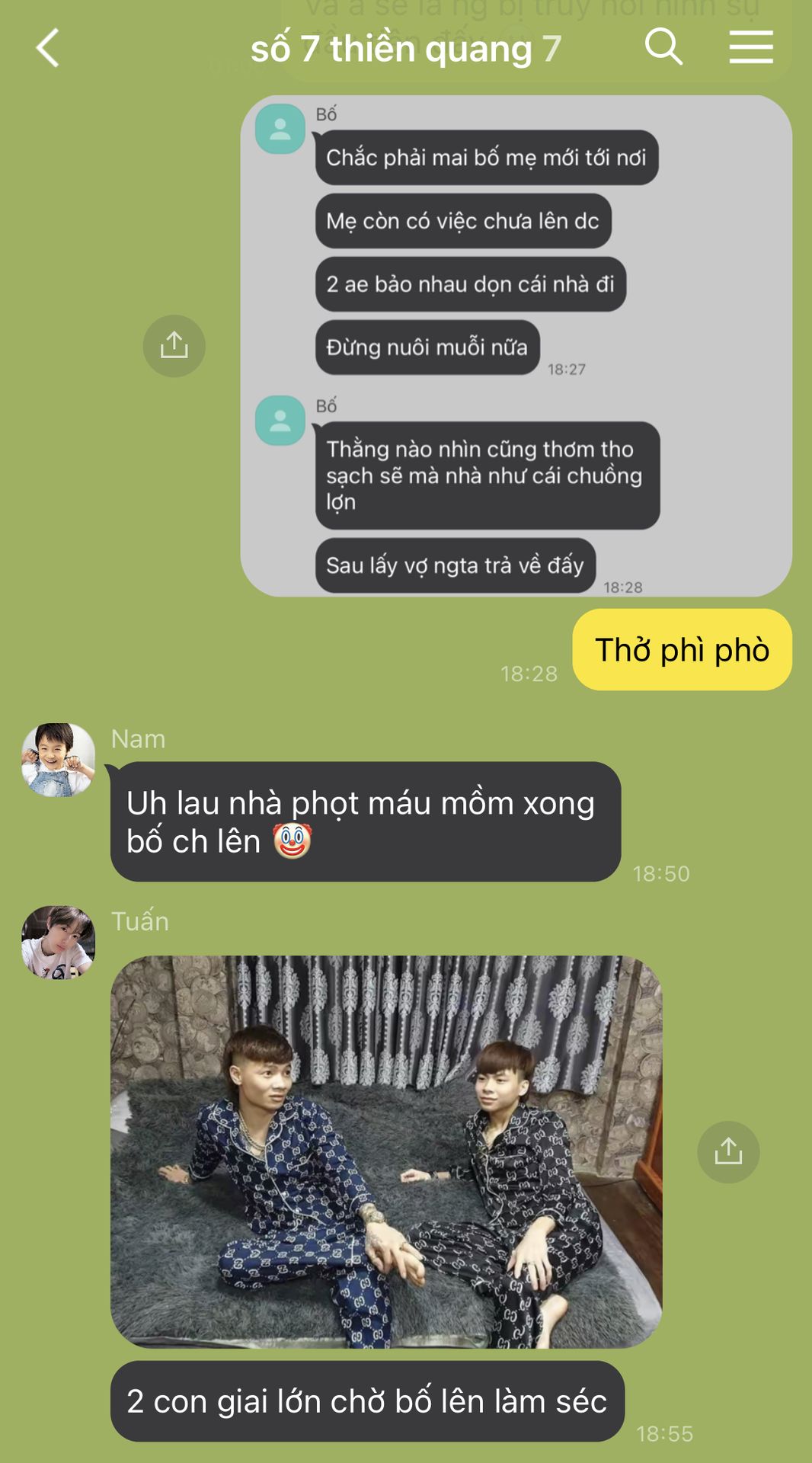This screenshot has width=812, height=1463.
Task: Go back from the chat
Action: click(48, 48)
